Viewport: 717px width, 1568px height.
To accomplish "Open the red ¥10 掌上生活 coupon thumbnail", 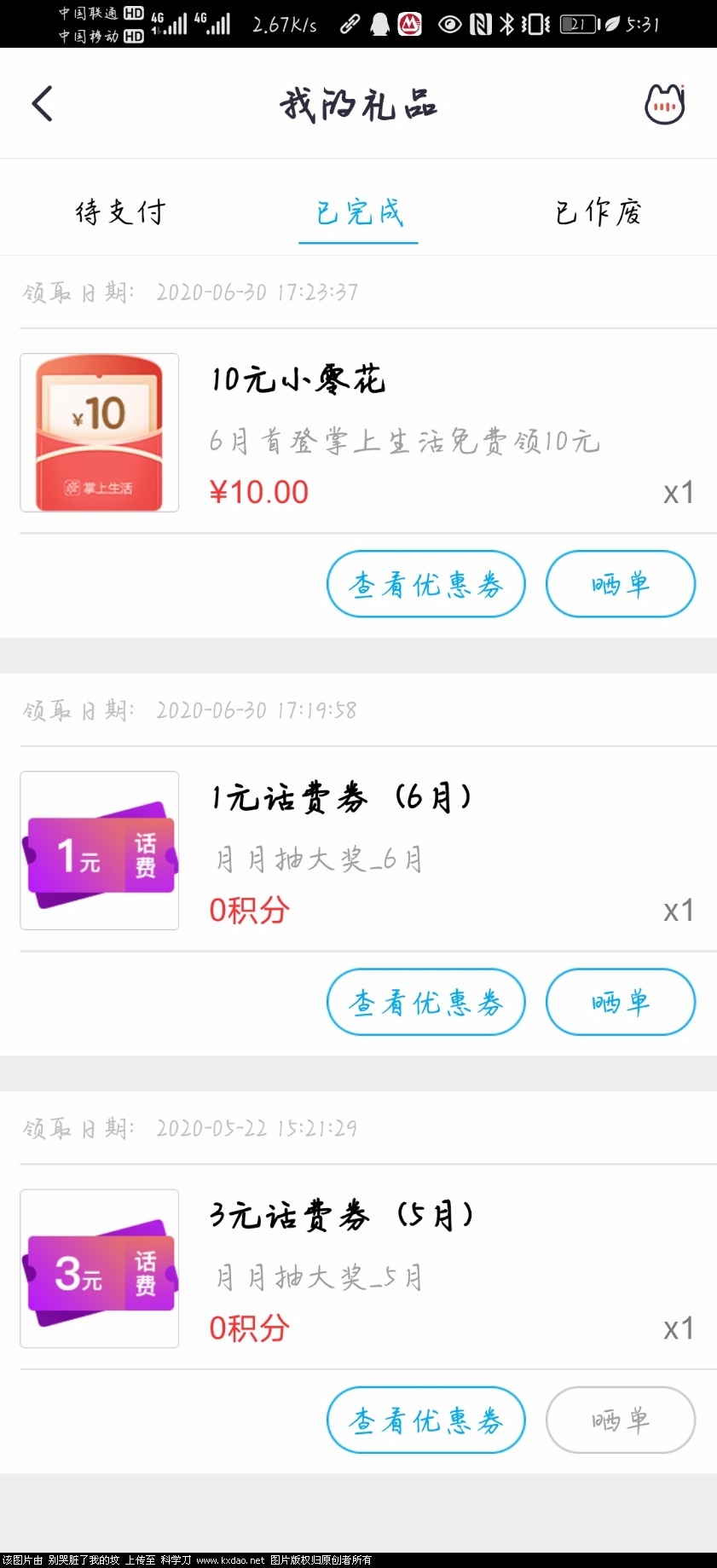I will pos(98,432).
